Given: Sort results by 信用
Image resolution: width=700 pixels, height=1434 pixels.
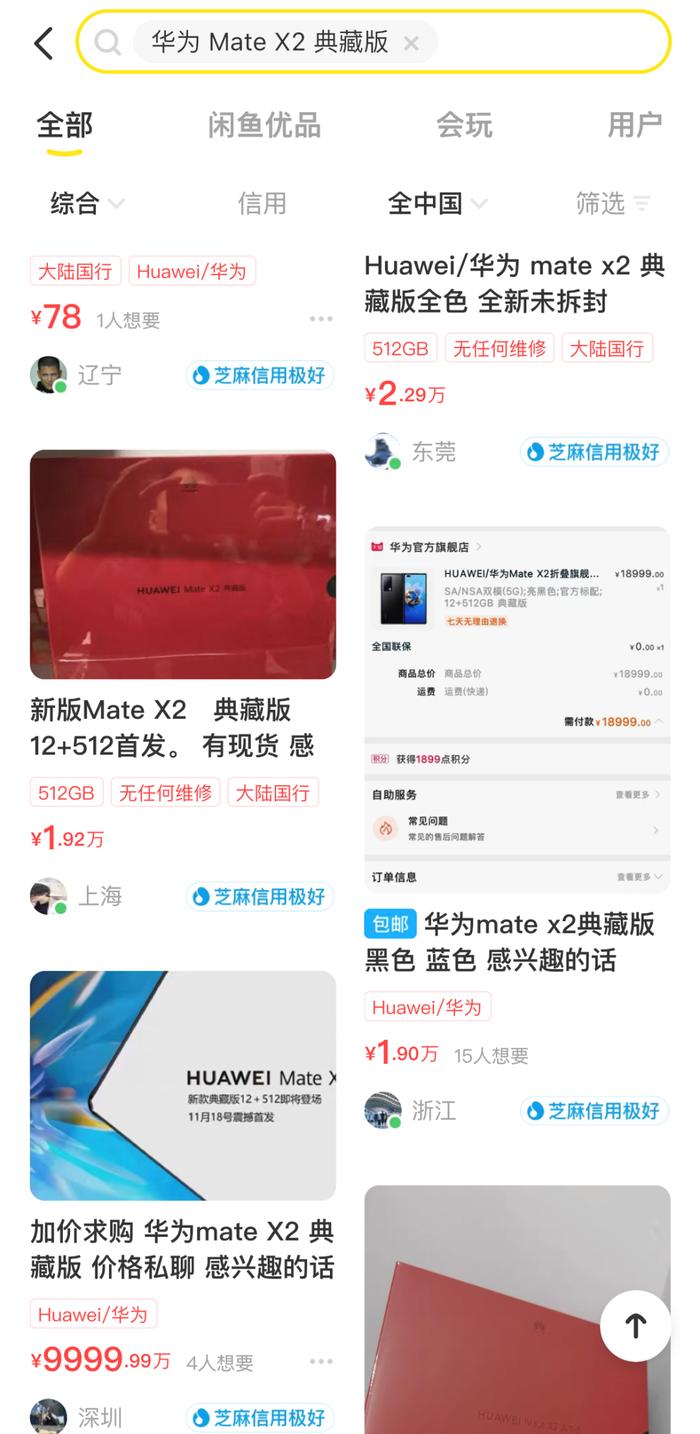Looking at the screenshot, I should pyautogui.click(x=262, y=204).
